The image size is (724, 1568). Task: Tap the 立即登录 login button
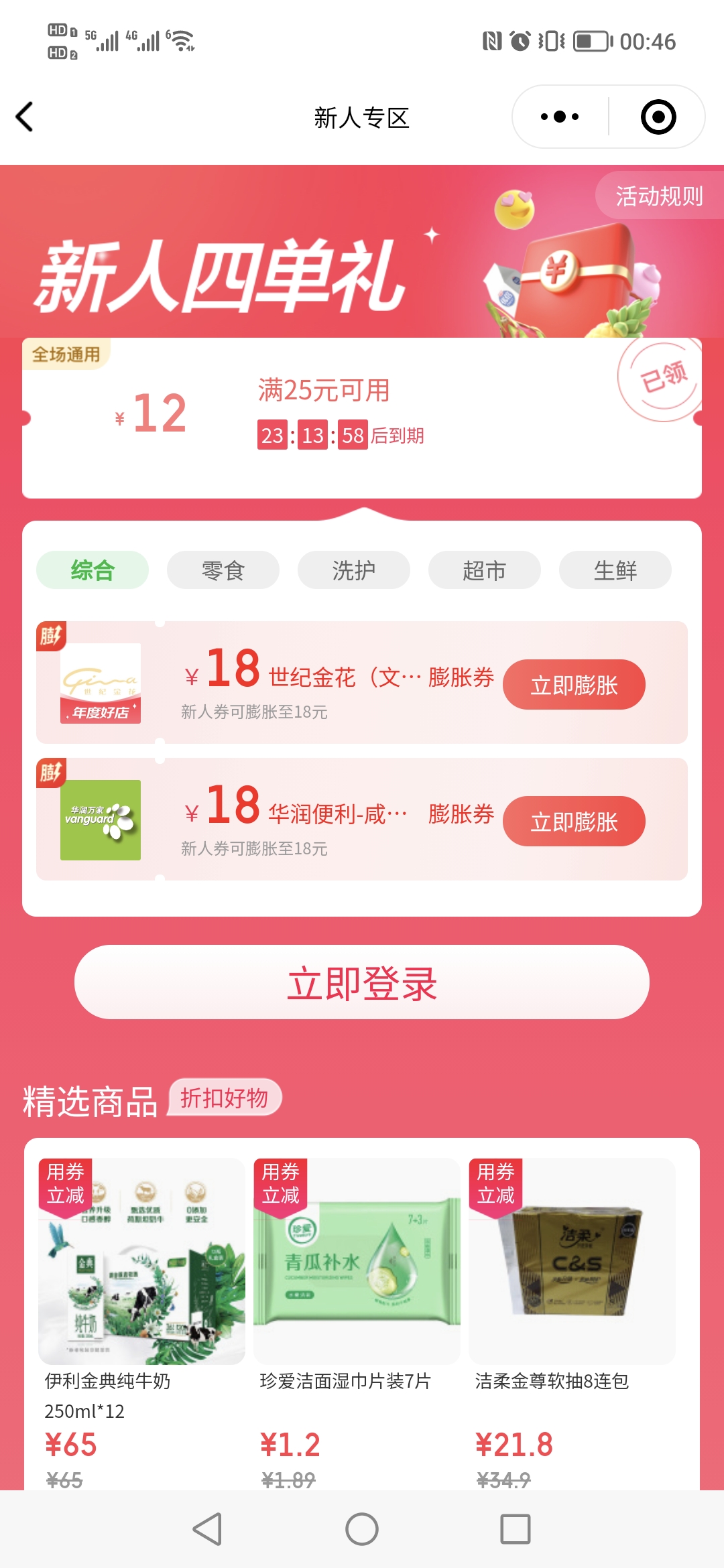pos(362,982)
